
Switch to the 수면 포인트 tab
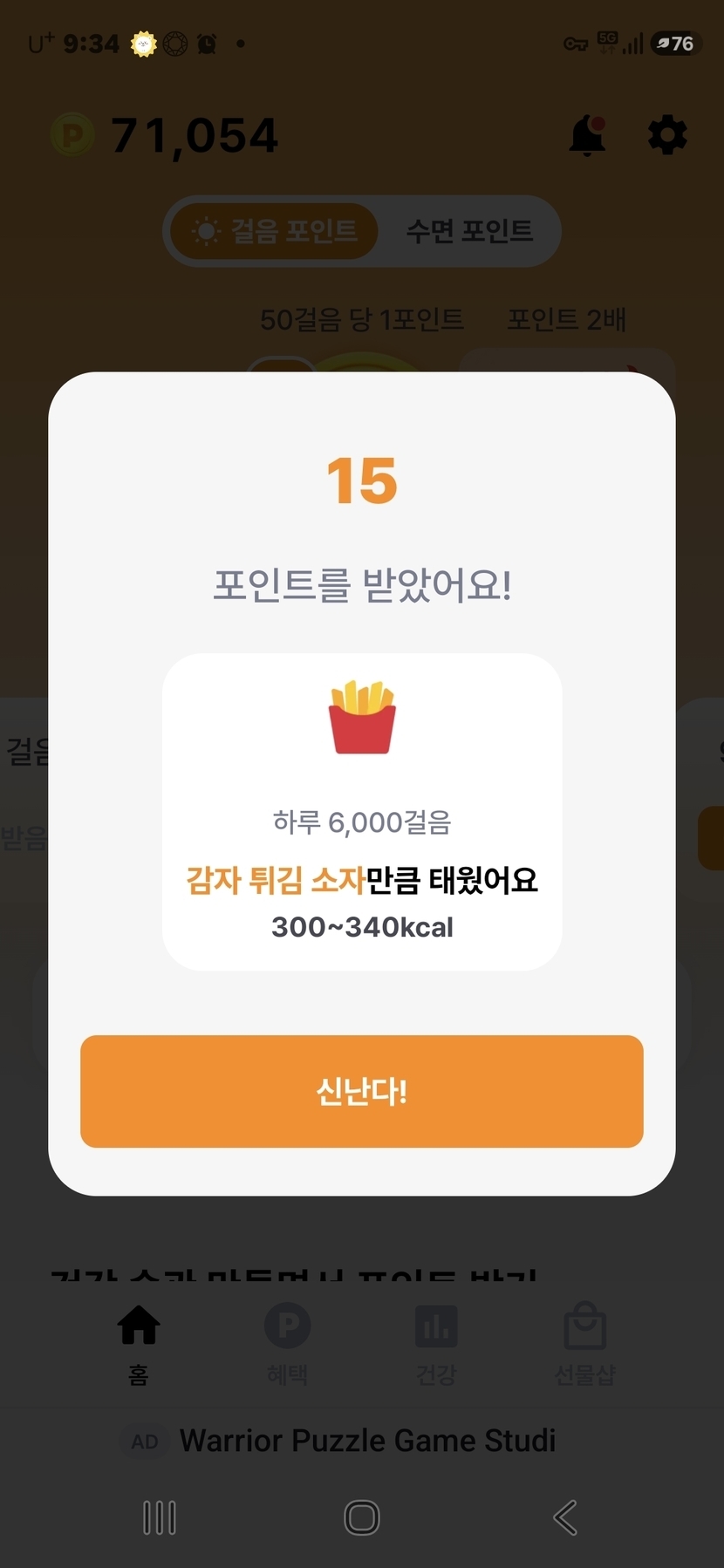point(469,231)
